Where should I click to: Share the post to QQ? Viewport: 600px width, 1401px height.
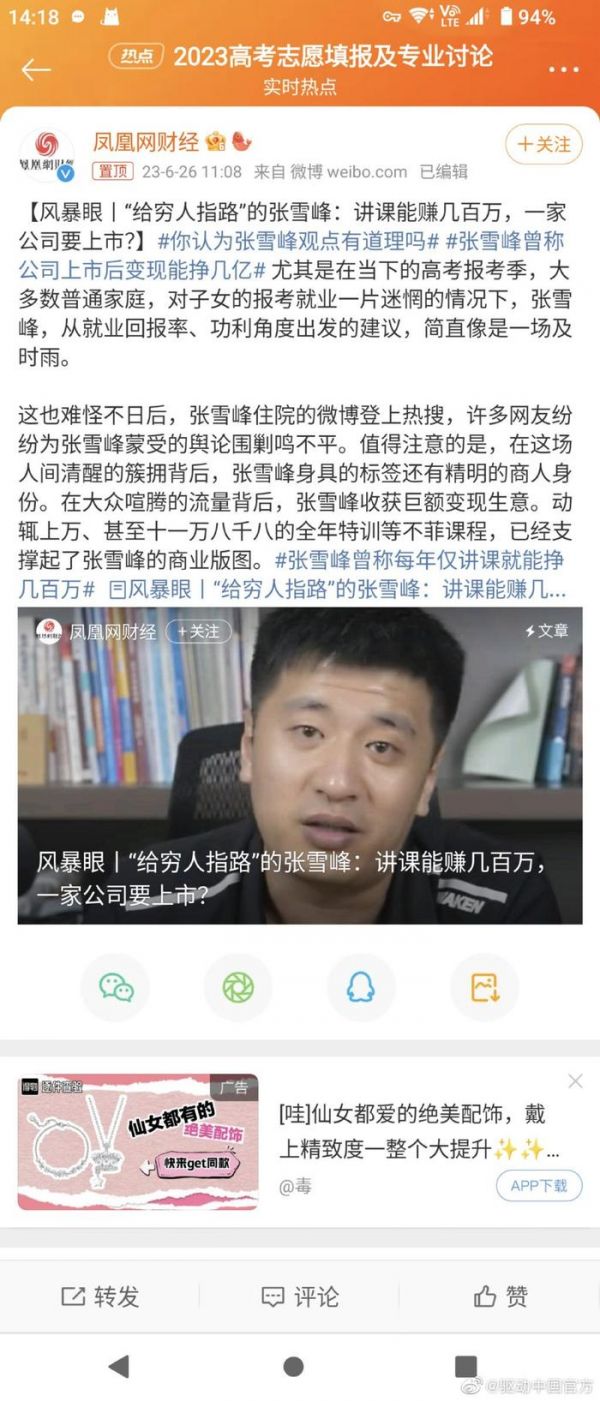360,987
